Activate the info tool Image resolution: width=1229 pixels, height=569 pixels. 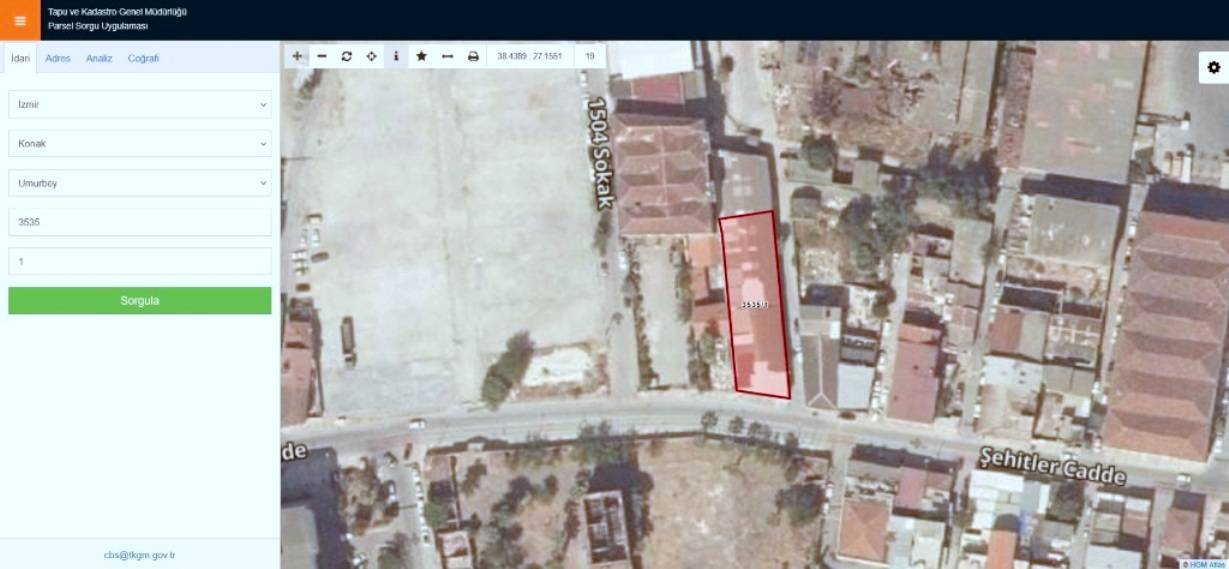tap(396, 56)
